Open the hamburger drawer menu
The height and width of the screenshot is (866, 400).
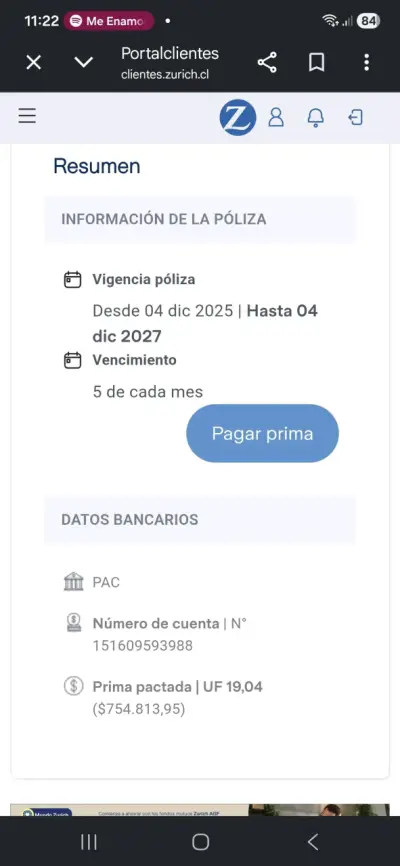pos(27,117)
